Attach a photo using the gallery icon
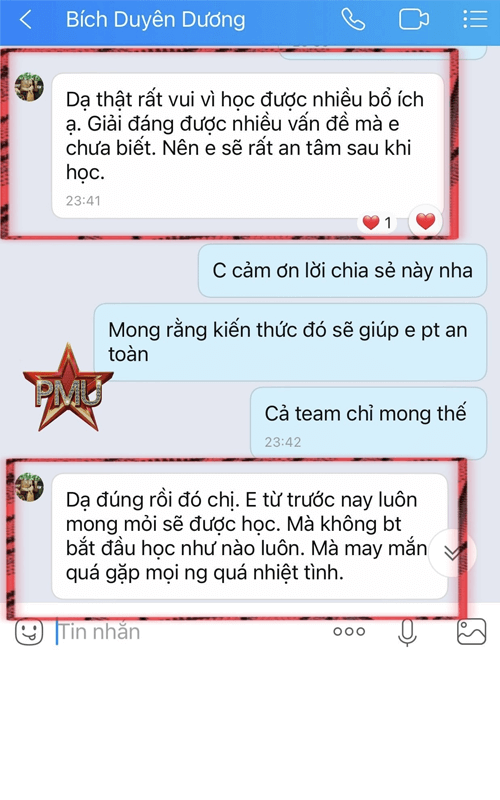 [471, 632]
